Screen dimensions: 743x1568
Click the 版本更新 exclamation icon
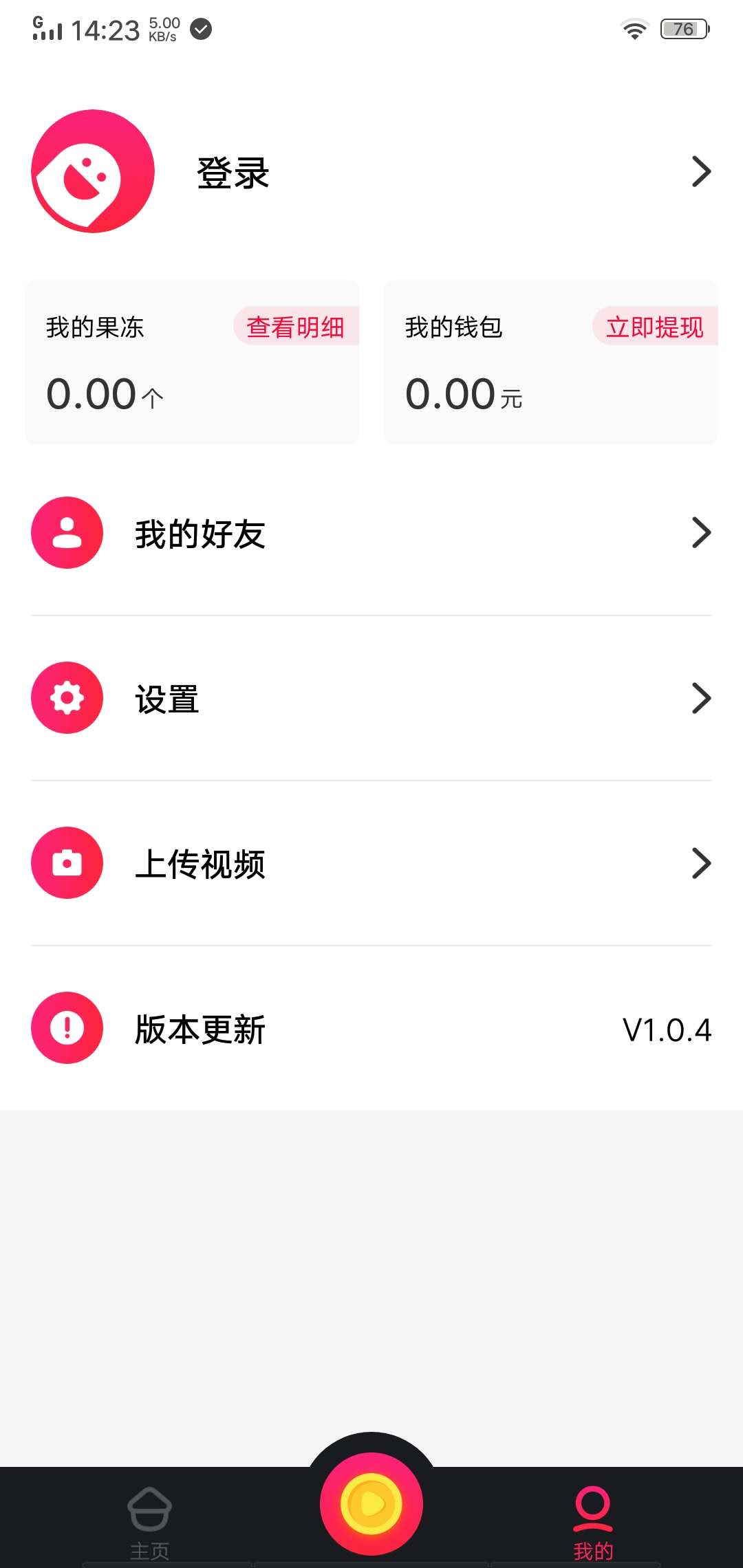[66, 1027]
